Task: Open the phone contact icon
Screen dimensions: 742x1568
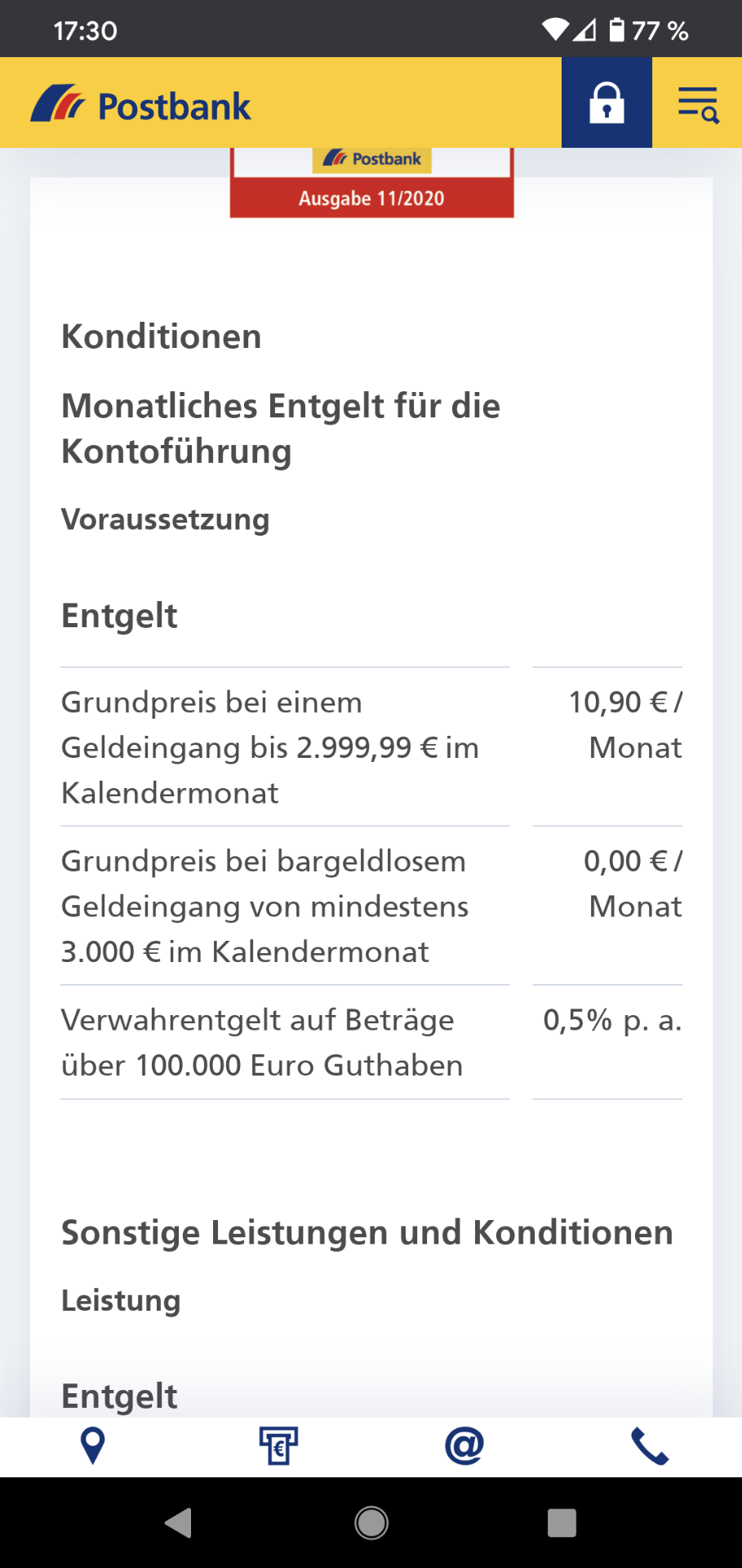Action: (x=650, y=1446)
